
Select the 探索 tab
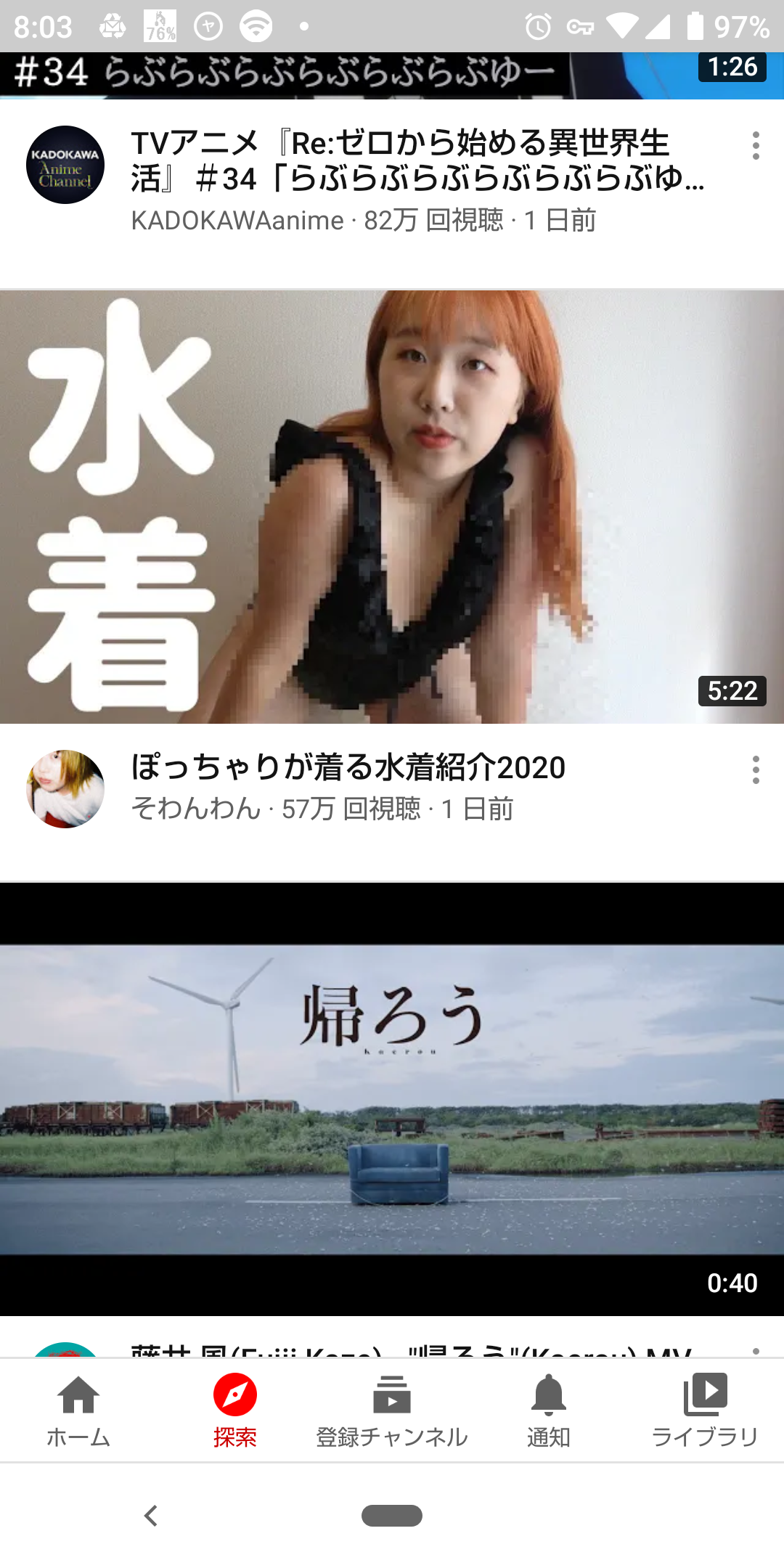click(x=235, y=1410)
